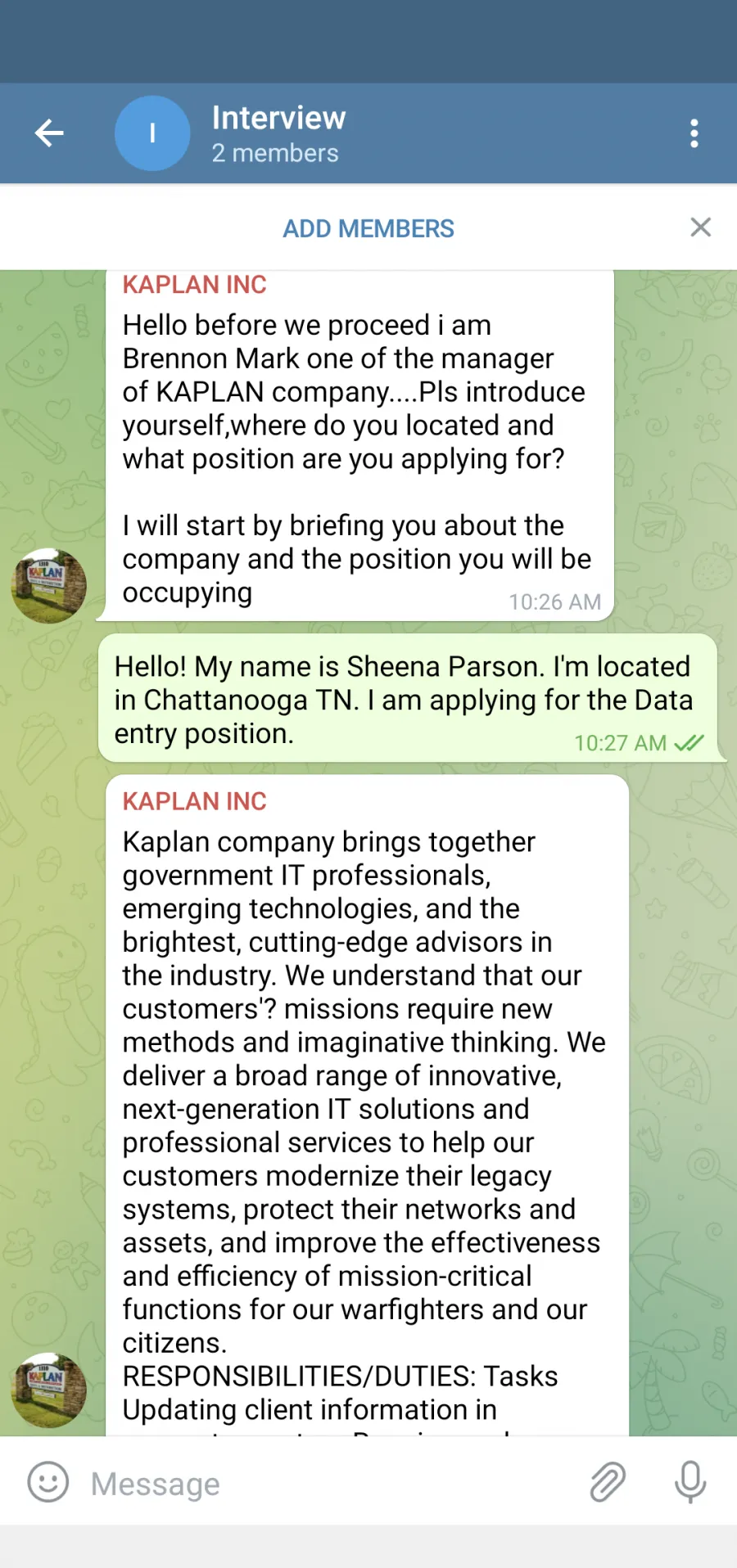Open the emoji picker
737x1568 pixels.
(48, 1482)
